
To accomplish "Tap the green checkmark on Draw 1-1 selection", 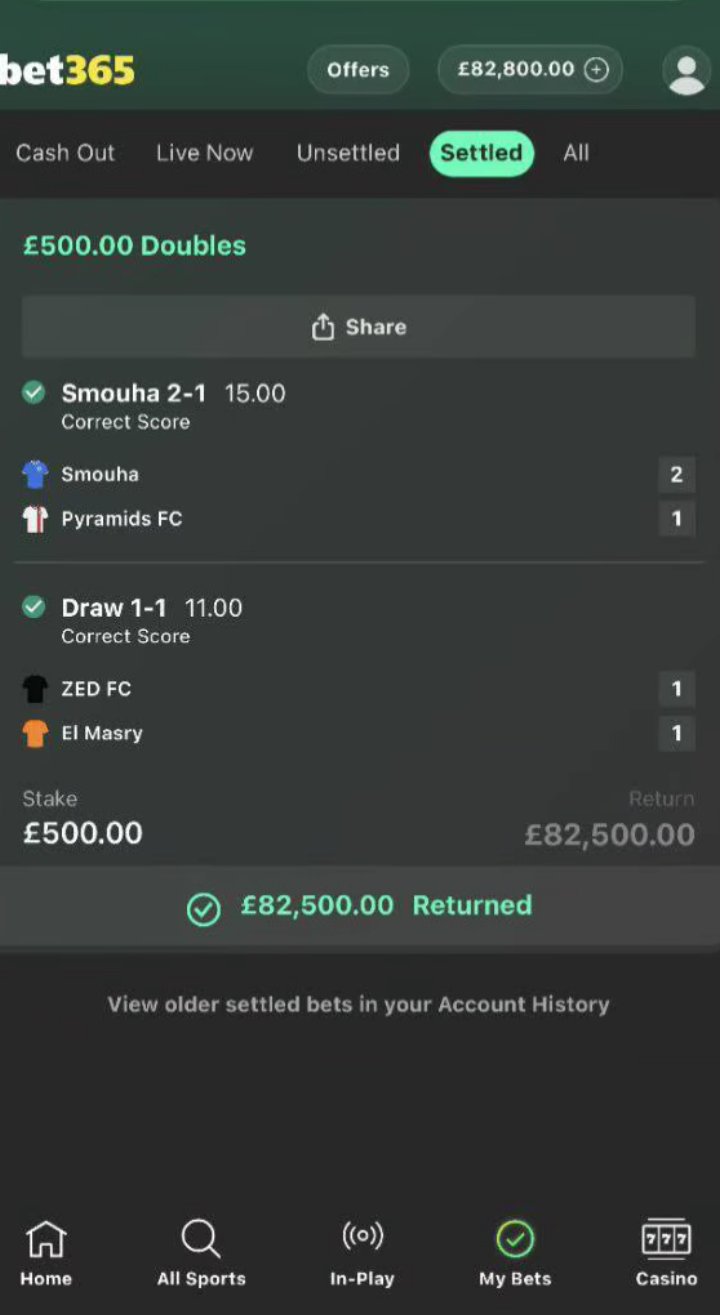I will tap(33, 607).
